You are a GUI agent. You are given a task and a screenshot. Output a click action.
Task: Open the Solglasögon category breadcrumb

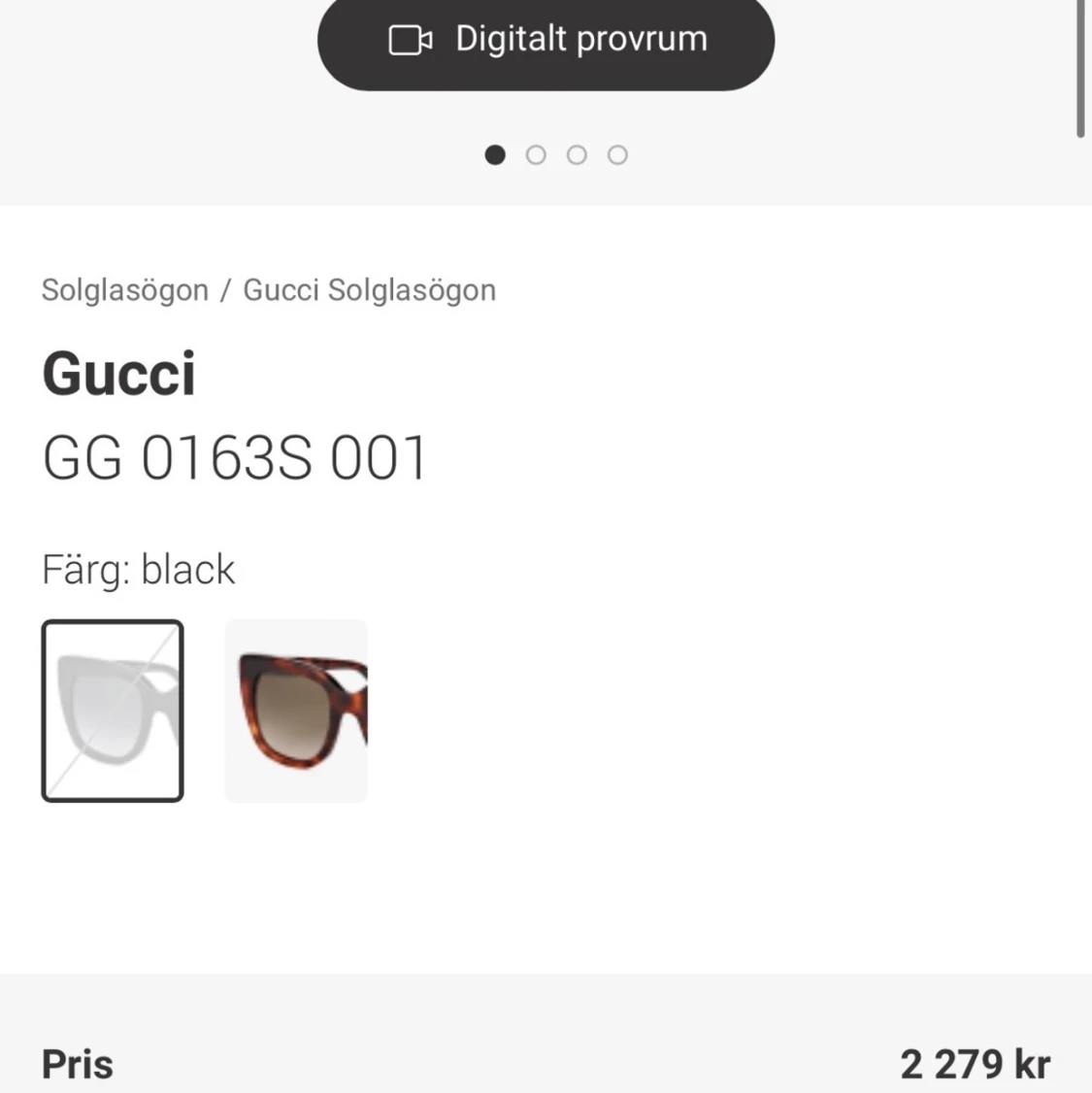tap(123, 289)
